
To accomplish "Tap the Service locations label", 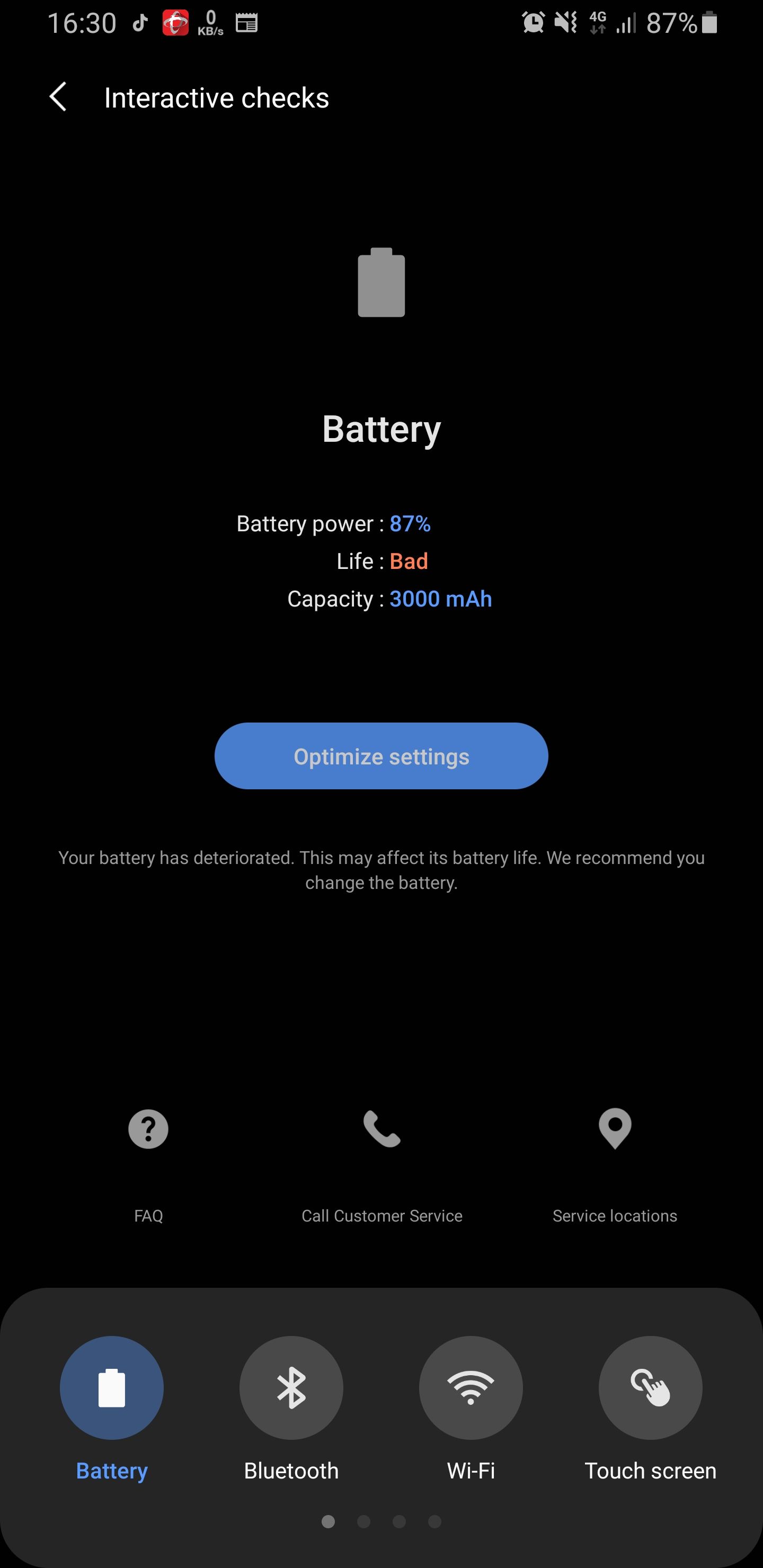I will click(615, 1216).
